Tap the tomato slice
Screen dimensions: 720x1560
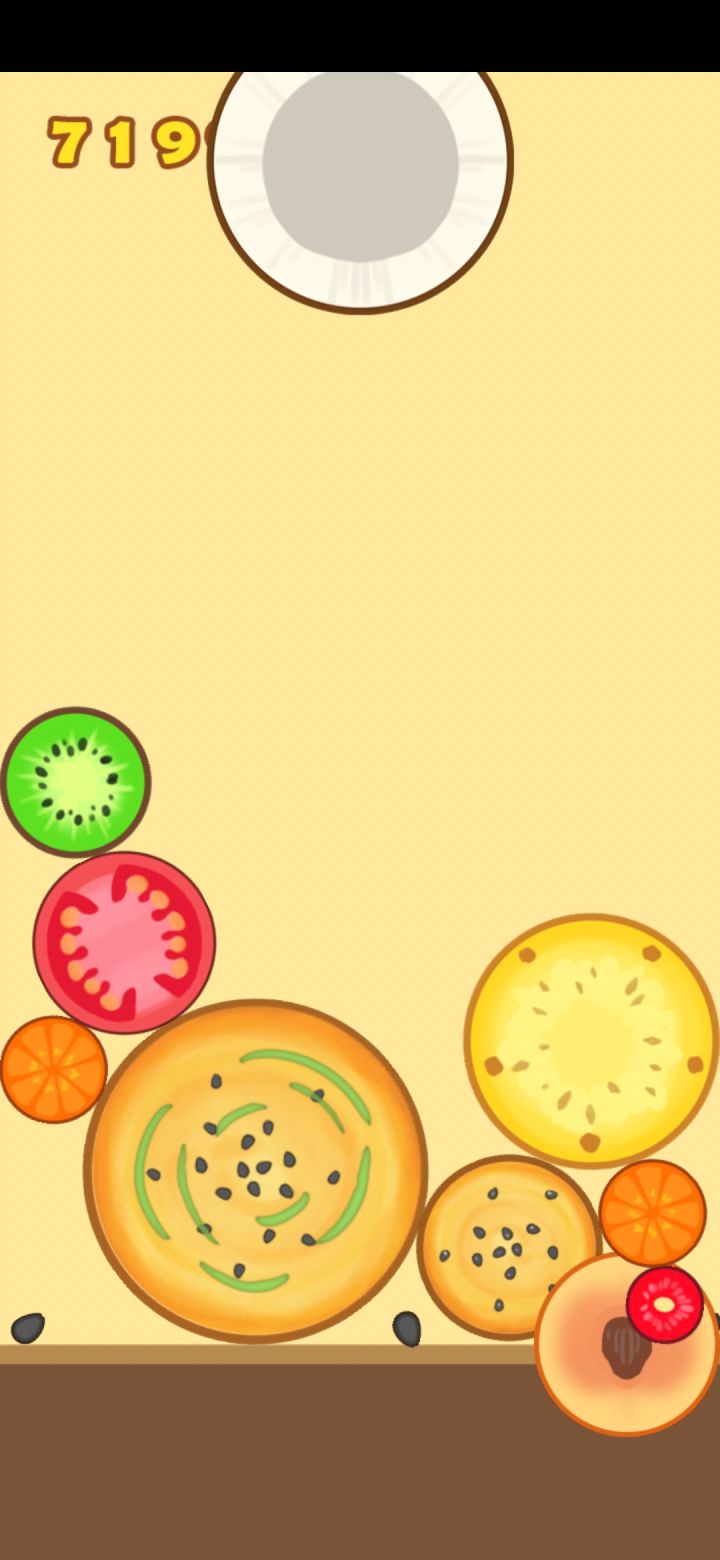[x=128, y=940]
